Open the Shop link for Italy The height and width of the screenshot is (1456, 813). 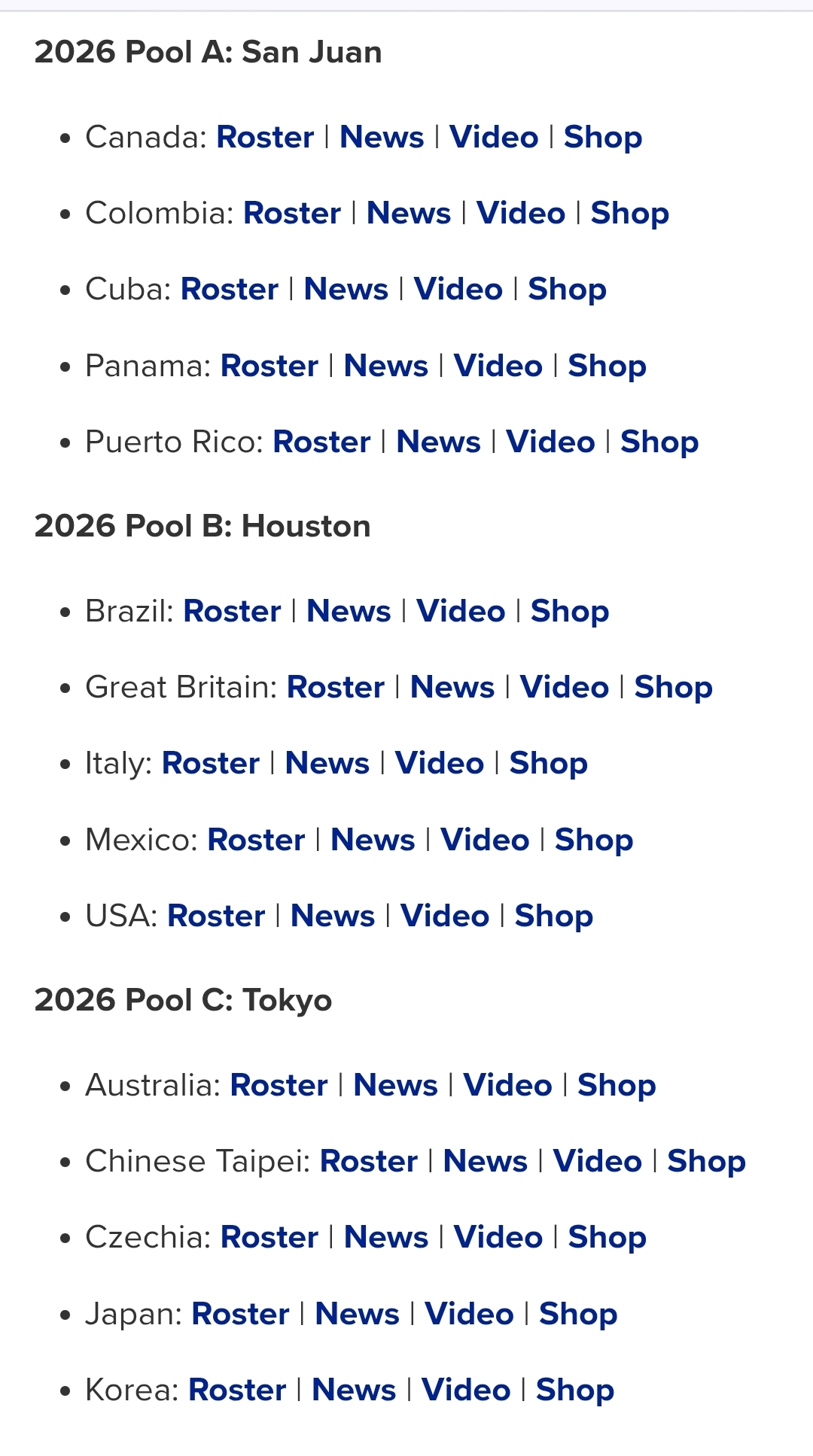point(548,763)
